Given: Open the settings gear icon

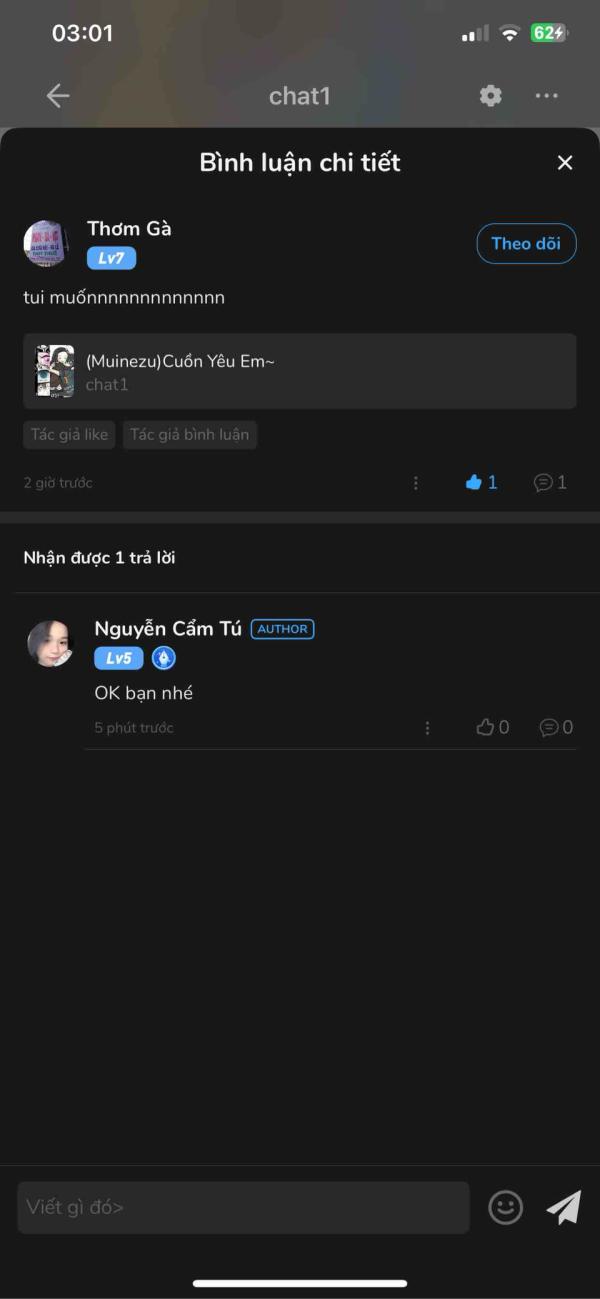Looking at the screenshot, I should click(x=490, y=96).
